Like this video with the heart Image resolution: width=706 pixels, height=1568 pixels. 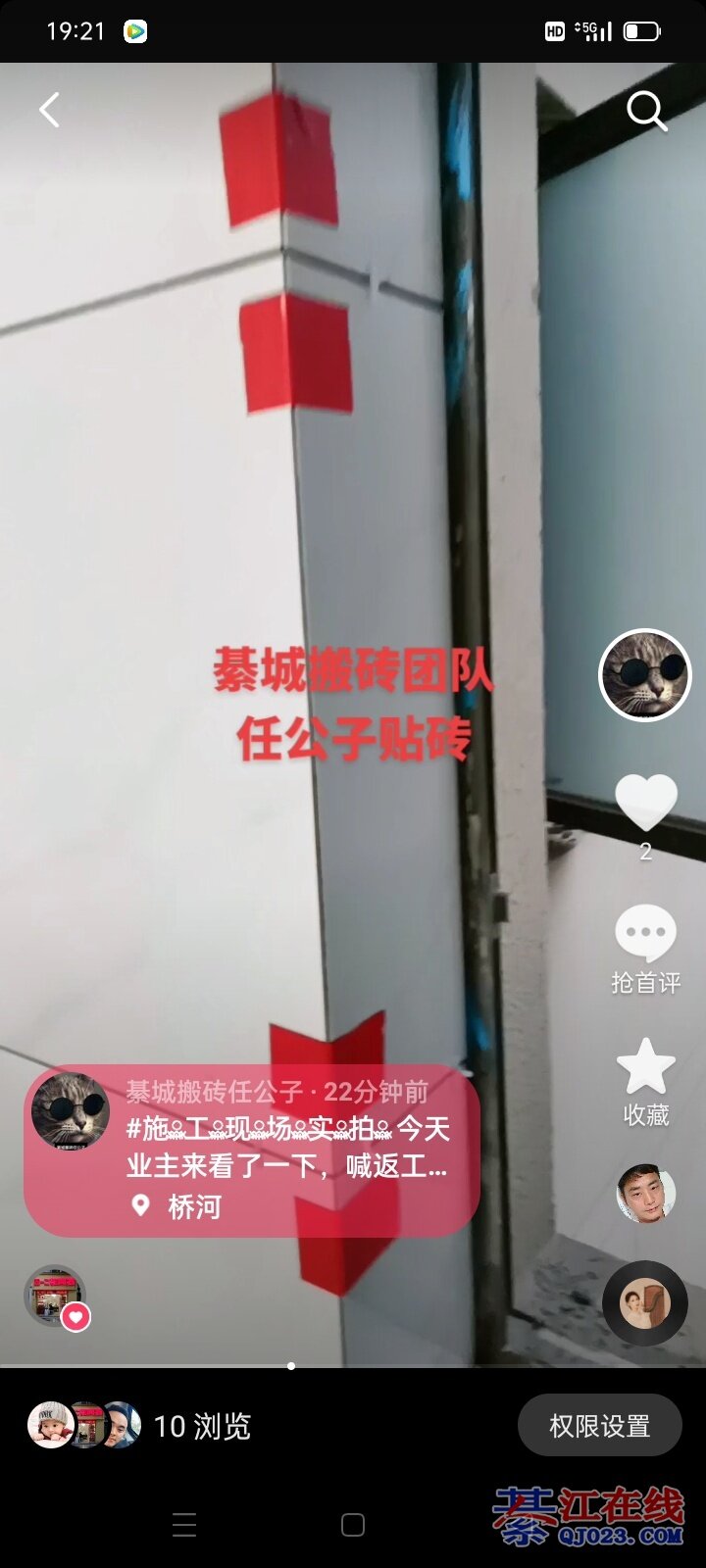pos(645,802)
